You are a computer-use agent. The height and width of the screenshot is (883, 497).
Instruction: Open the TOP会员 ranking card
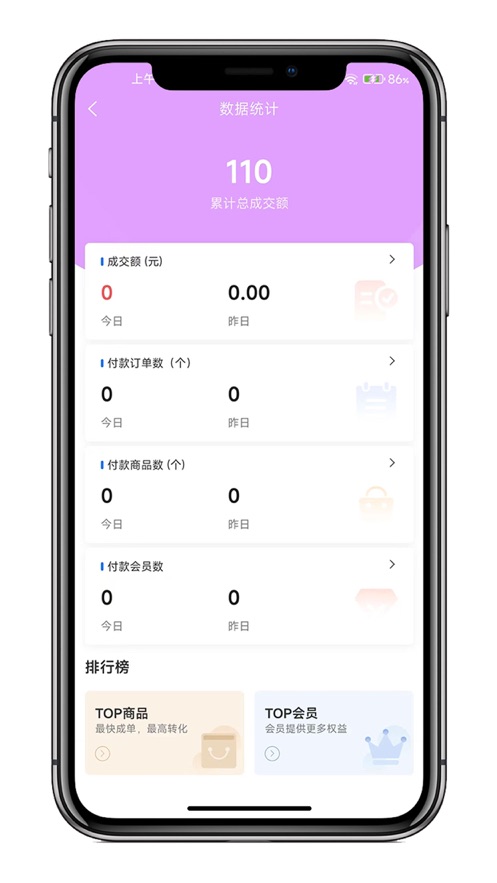coord(334,733)
